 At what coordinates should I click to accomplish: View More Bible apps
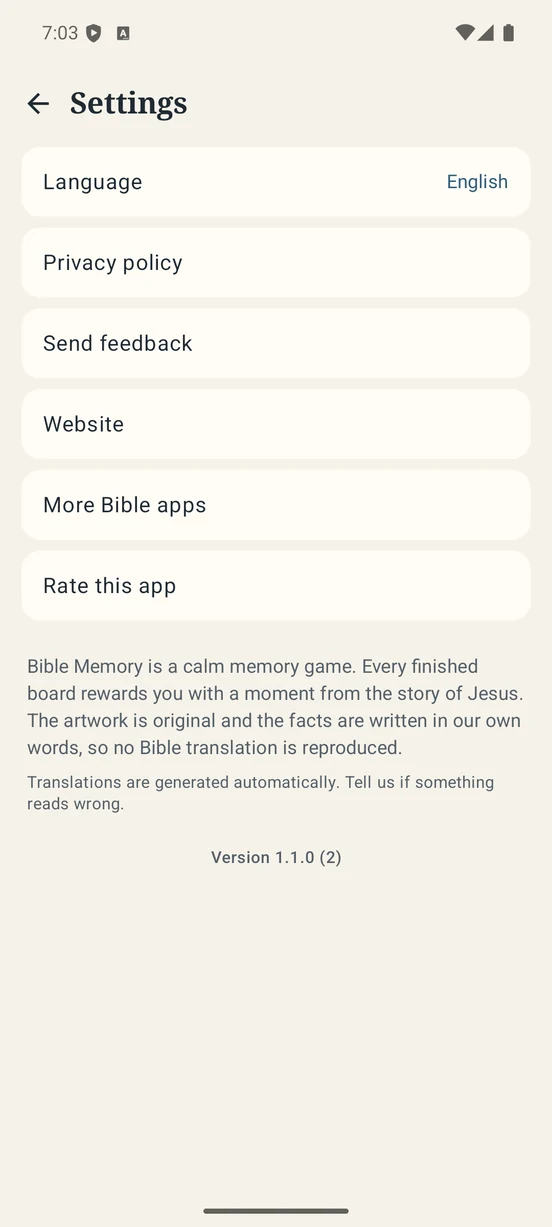pyautogui.click(x=276, y=505)
